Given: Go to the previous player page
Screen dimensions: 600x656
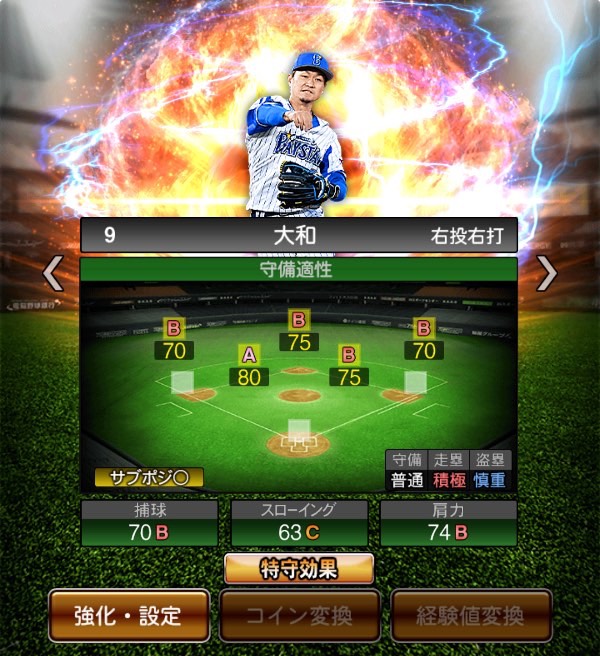Looking at the screenshot, I should [52, 273].
